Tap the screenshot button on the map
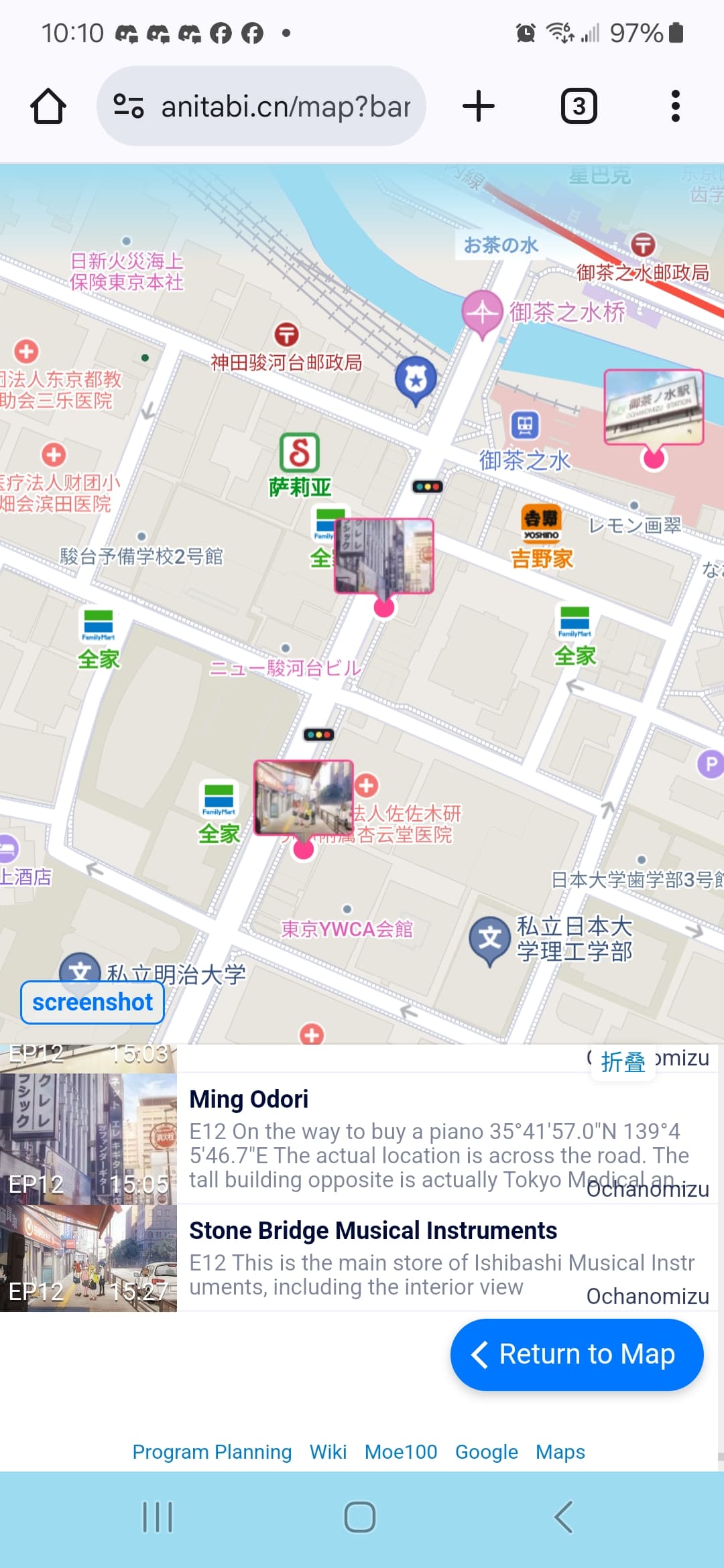 [x=93, y=1002]
